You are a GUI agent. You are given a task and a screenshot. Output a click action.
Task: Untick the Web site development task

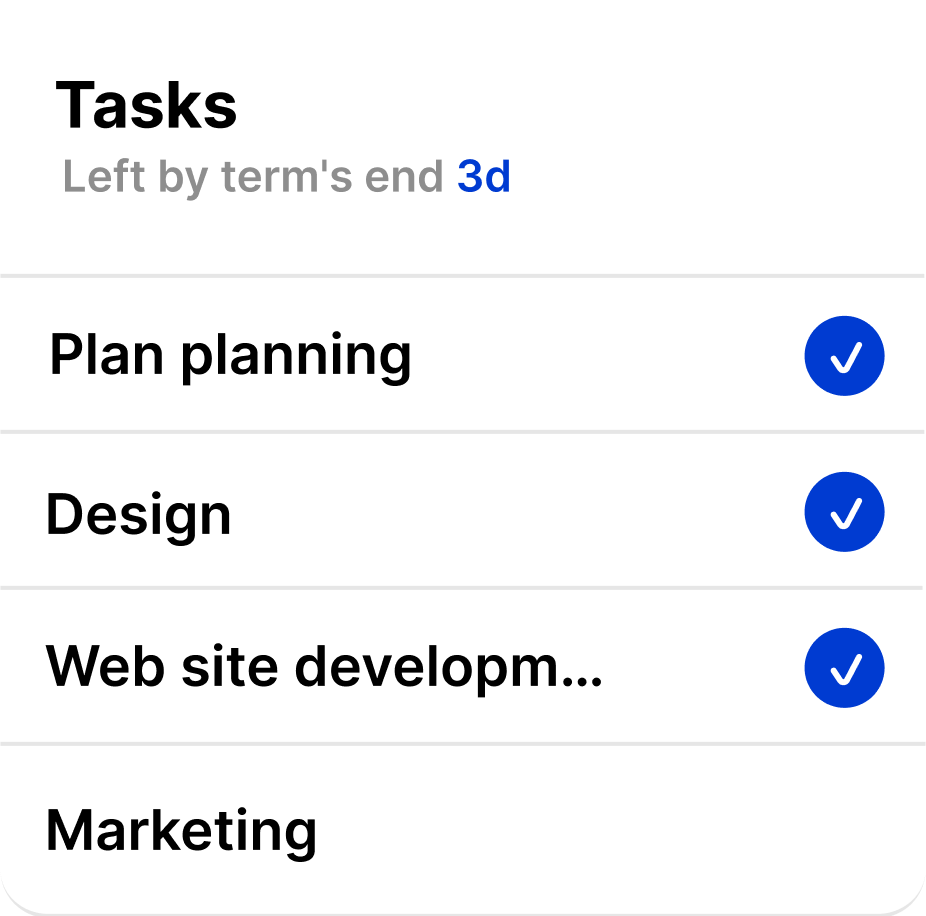coord(844,668)
